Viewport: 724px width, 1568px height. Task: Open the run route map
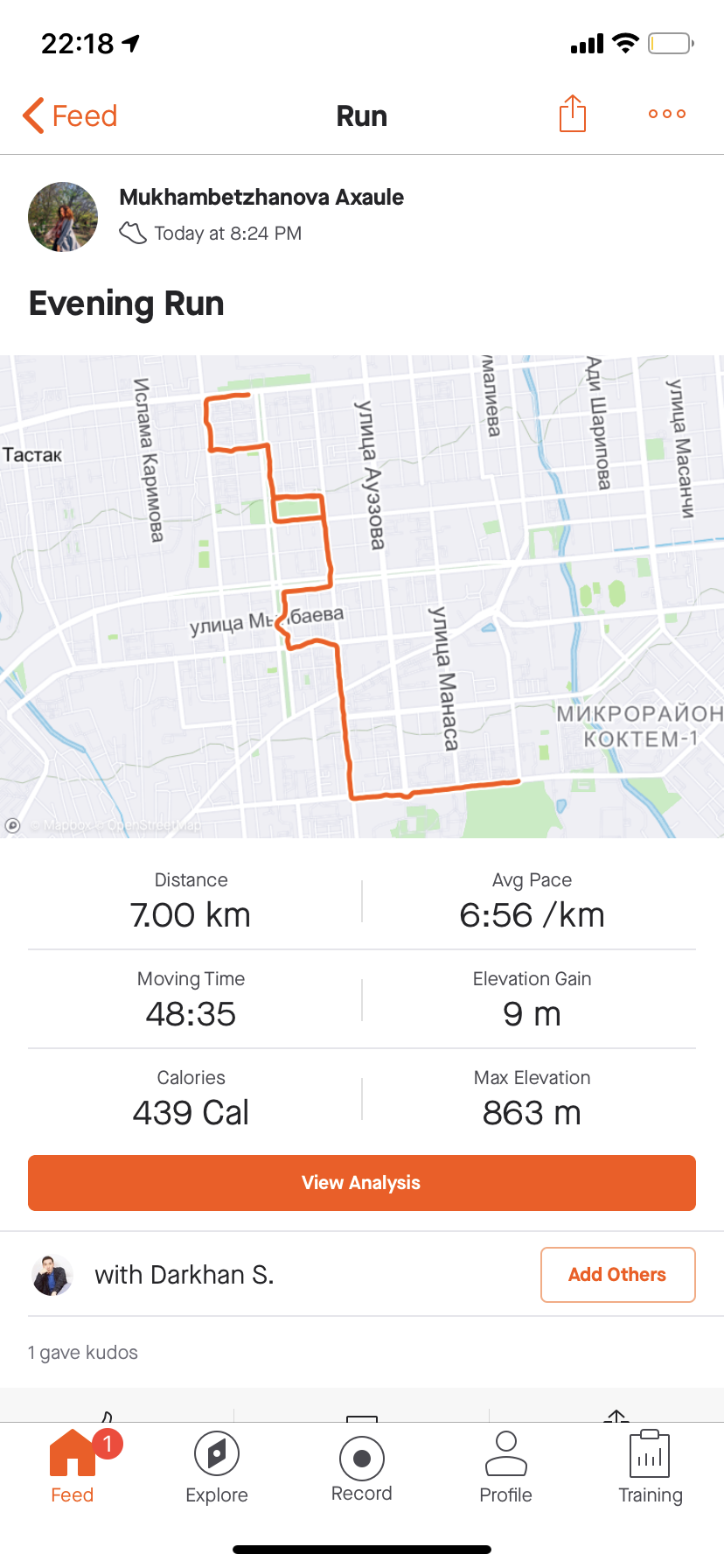tap(362, 596)
